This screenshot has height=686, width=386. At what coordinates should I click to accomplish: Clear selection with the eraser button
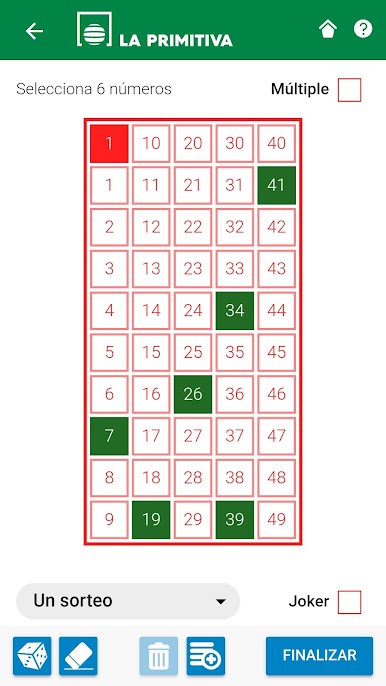[78, 656]
